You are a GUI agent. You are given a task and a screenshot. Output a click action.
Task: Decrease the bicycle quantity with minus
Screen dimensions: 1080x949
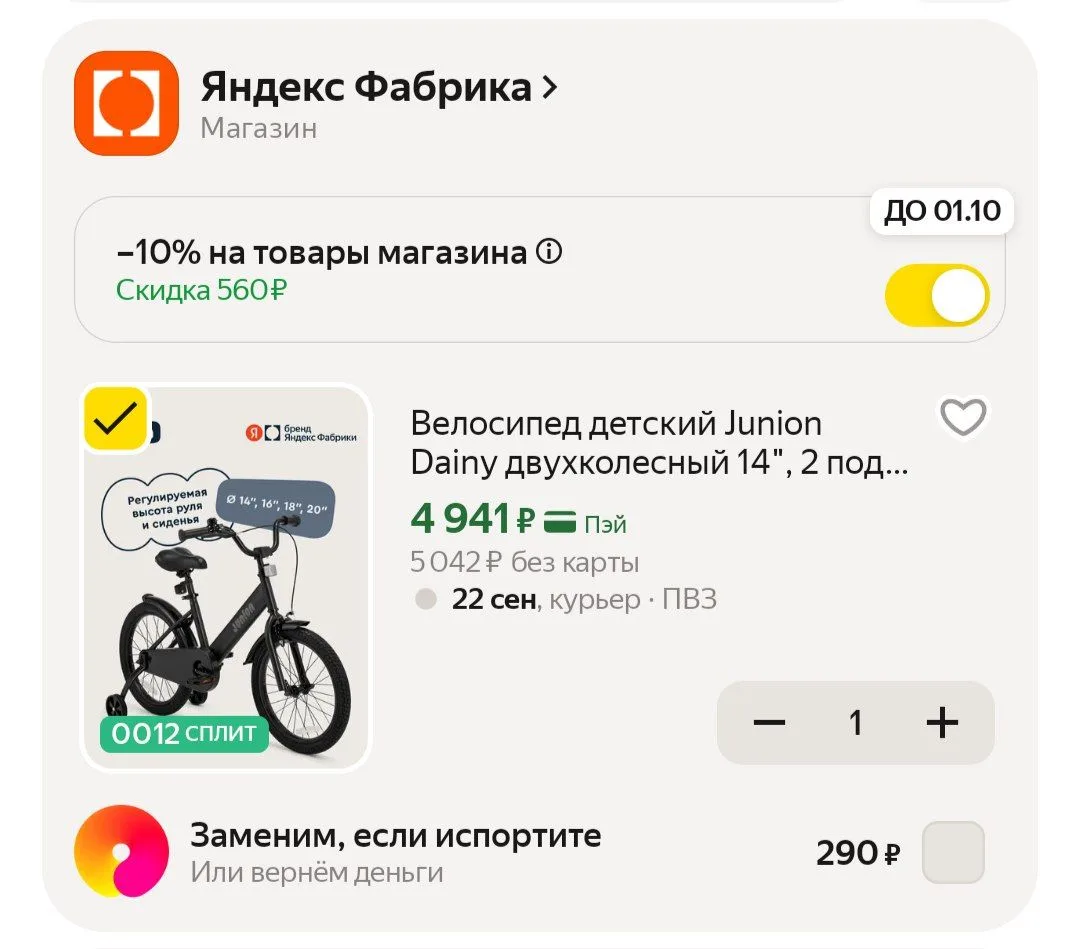(x=769, y=722)
